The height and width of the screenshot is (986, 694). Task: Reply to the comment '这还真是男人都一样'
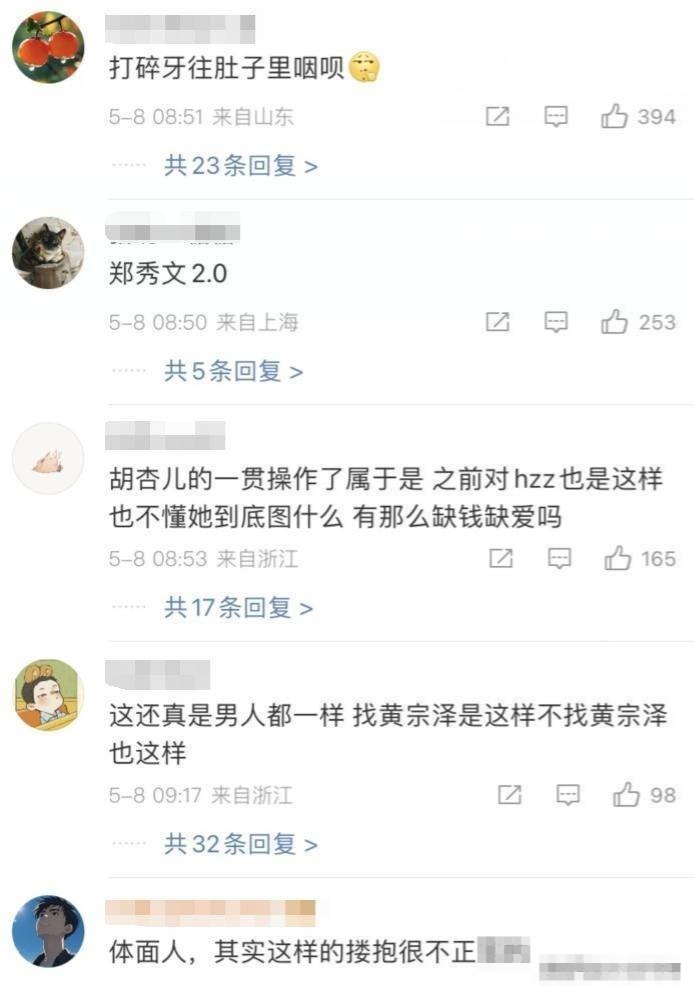pos(568,795)
